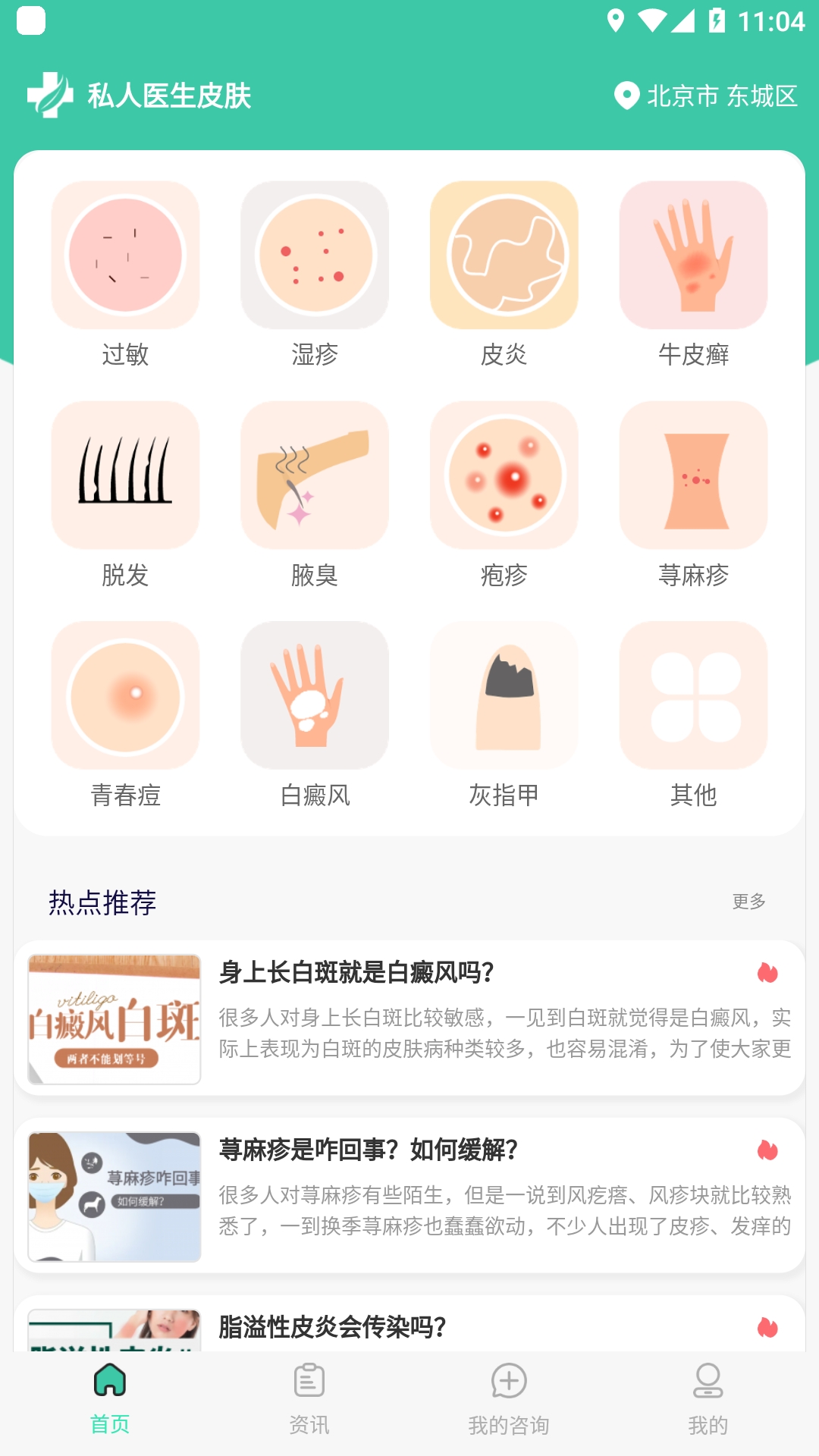Choose the 牛皮癣 (psoriasis) icon
This screenshot has height=1456, width=819.
[694, 256]
